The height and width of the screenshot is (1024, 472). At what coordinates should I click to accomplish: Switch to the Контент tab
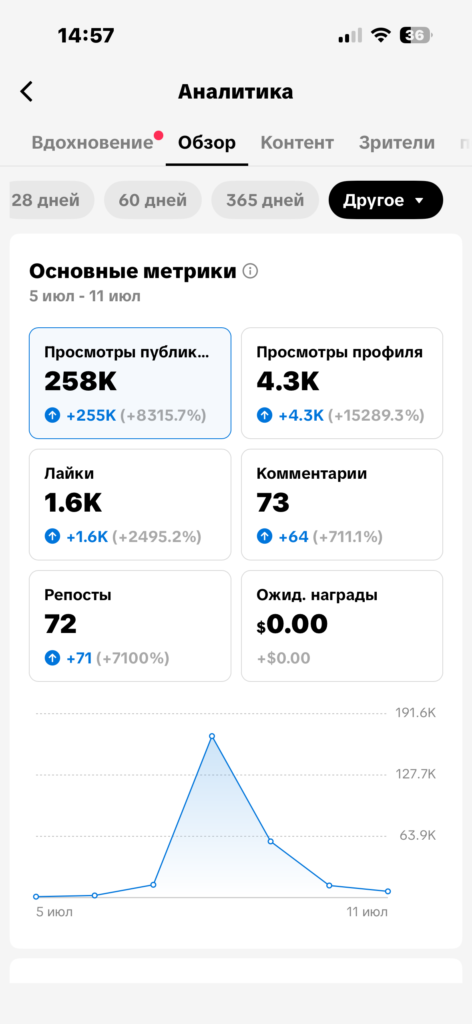pos(297,142)
